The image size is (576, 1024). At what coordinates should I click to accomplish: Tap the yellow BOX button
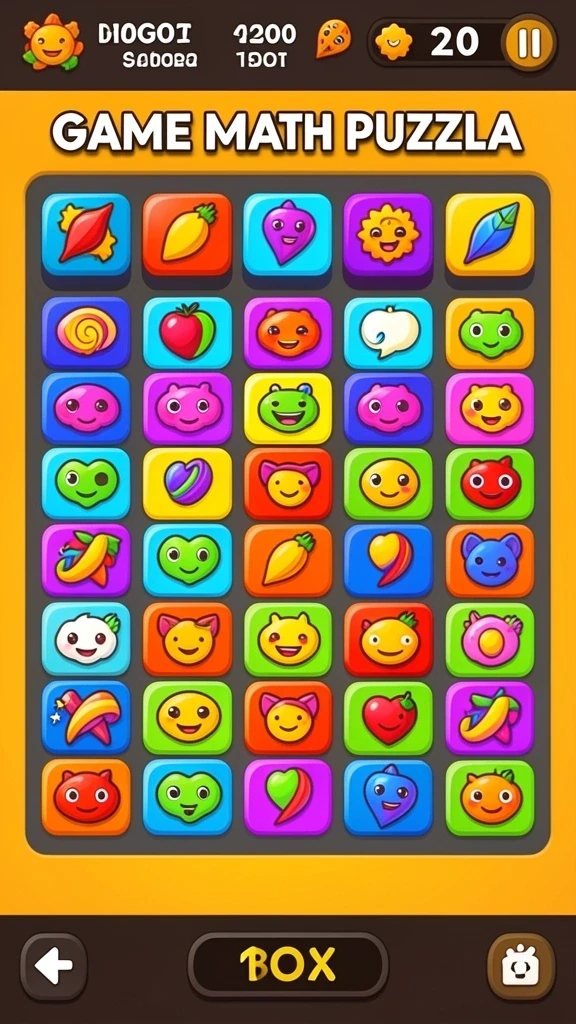tap(288, 965)
